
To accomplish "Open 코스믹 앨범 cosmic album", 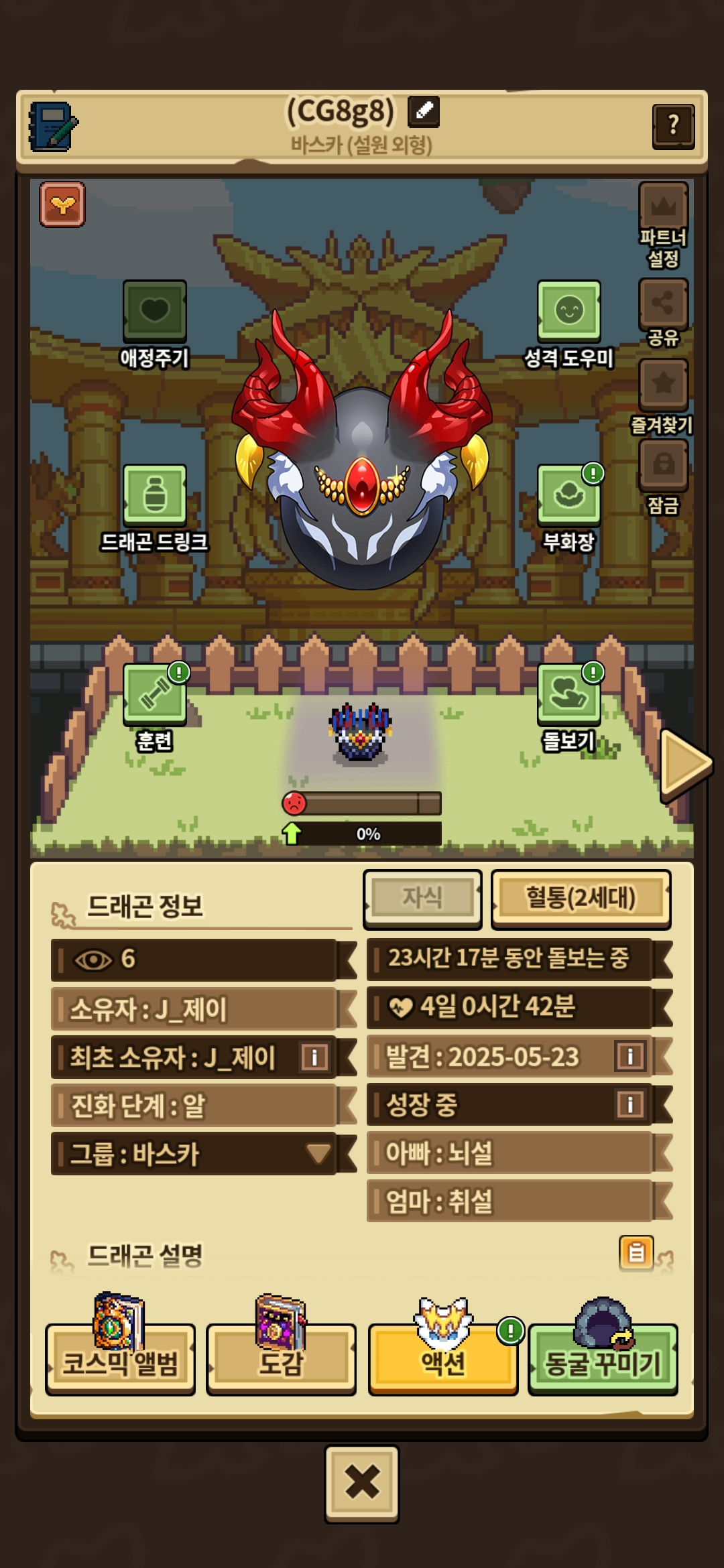I will point(120,1360).
